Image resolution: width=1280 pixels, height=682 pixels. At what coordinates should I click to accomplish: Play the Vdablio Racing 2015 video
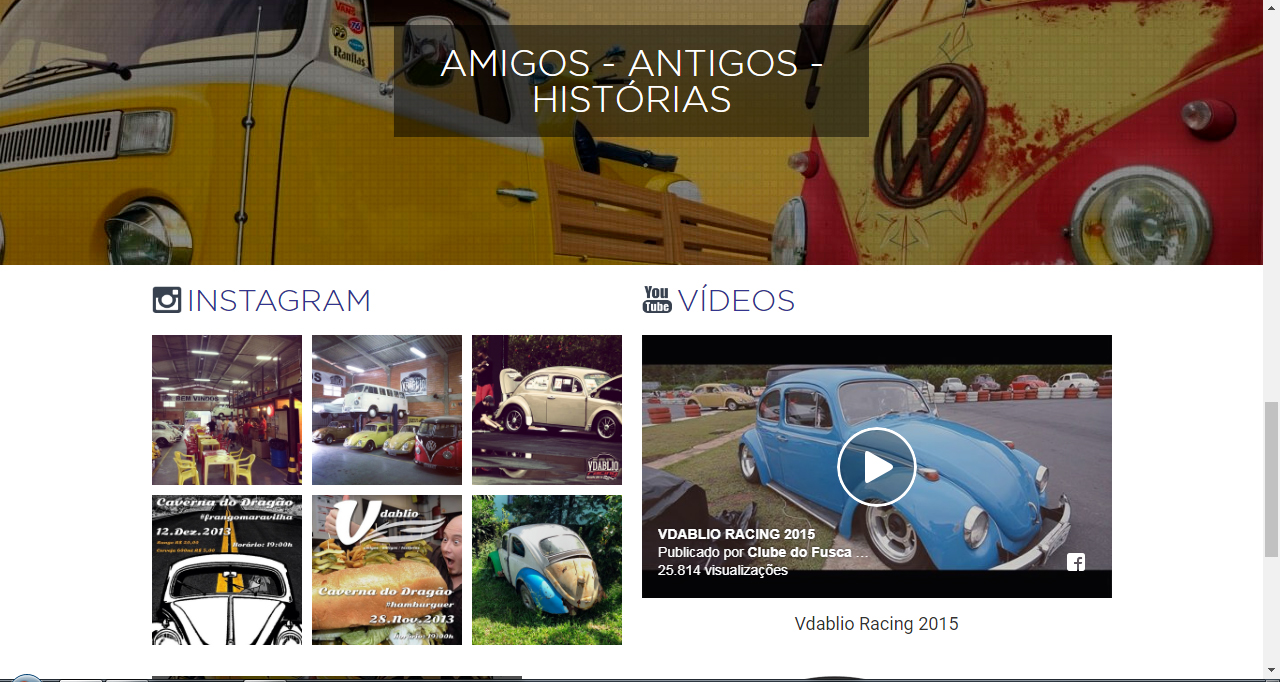coord(877,467)
